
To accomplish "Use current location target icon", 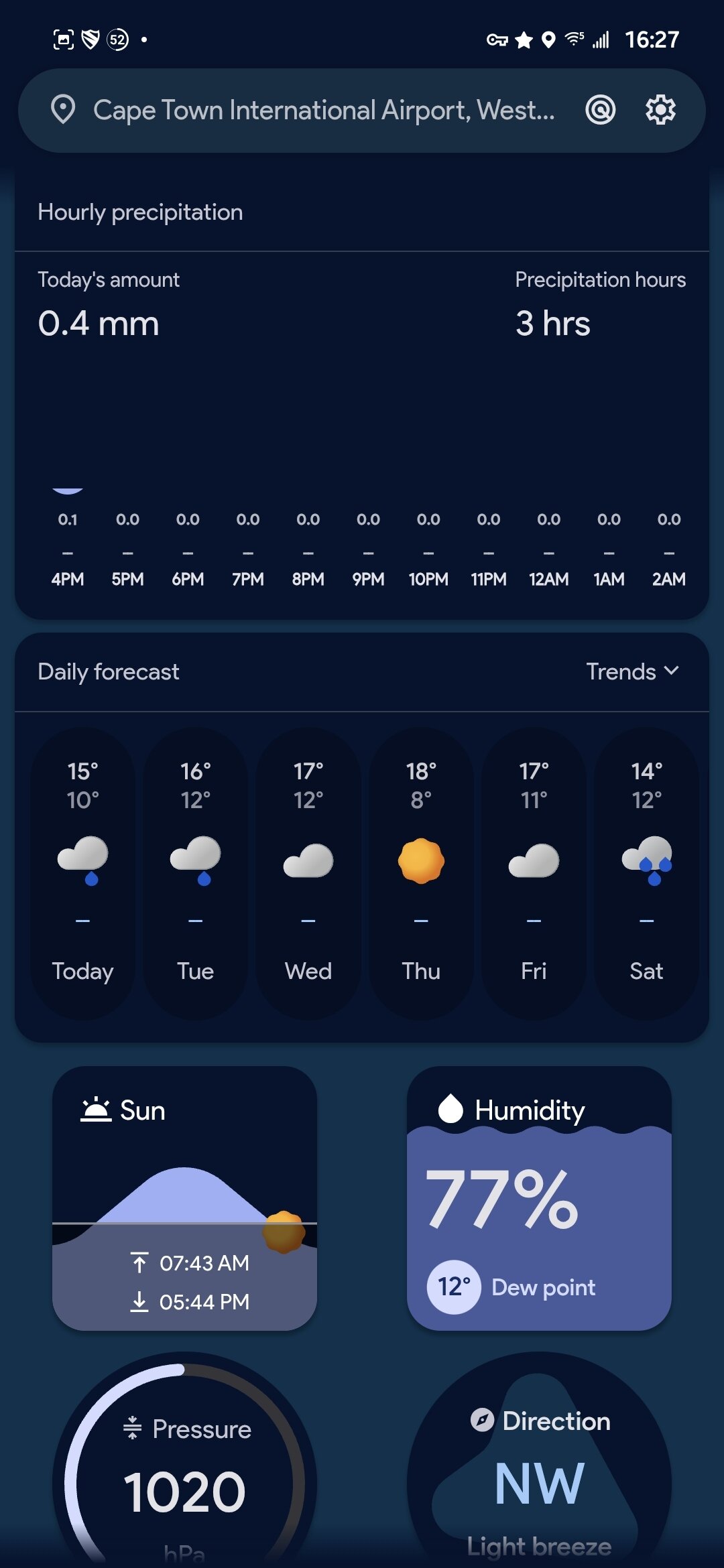I will (x=600, y=110).
